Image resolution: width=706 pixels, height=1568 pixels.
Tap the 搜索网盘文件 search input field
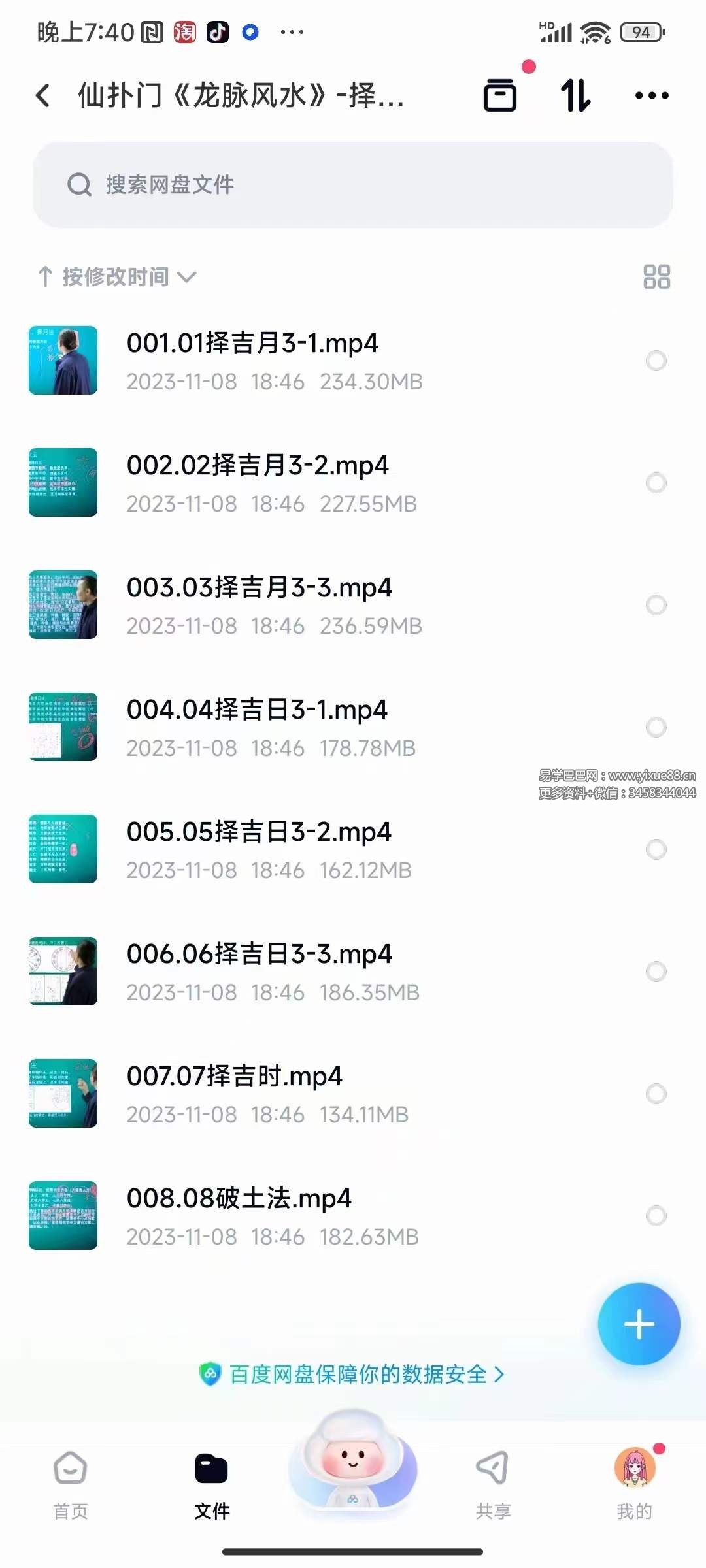pos(353,186)
